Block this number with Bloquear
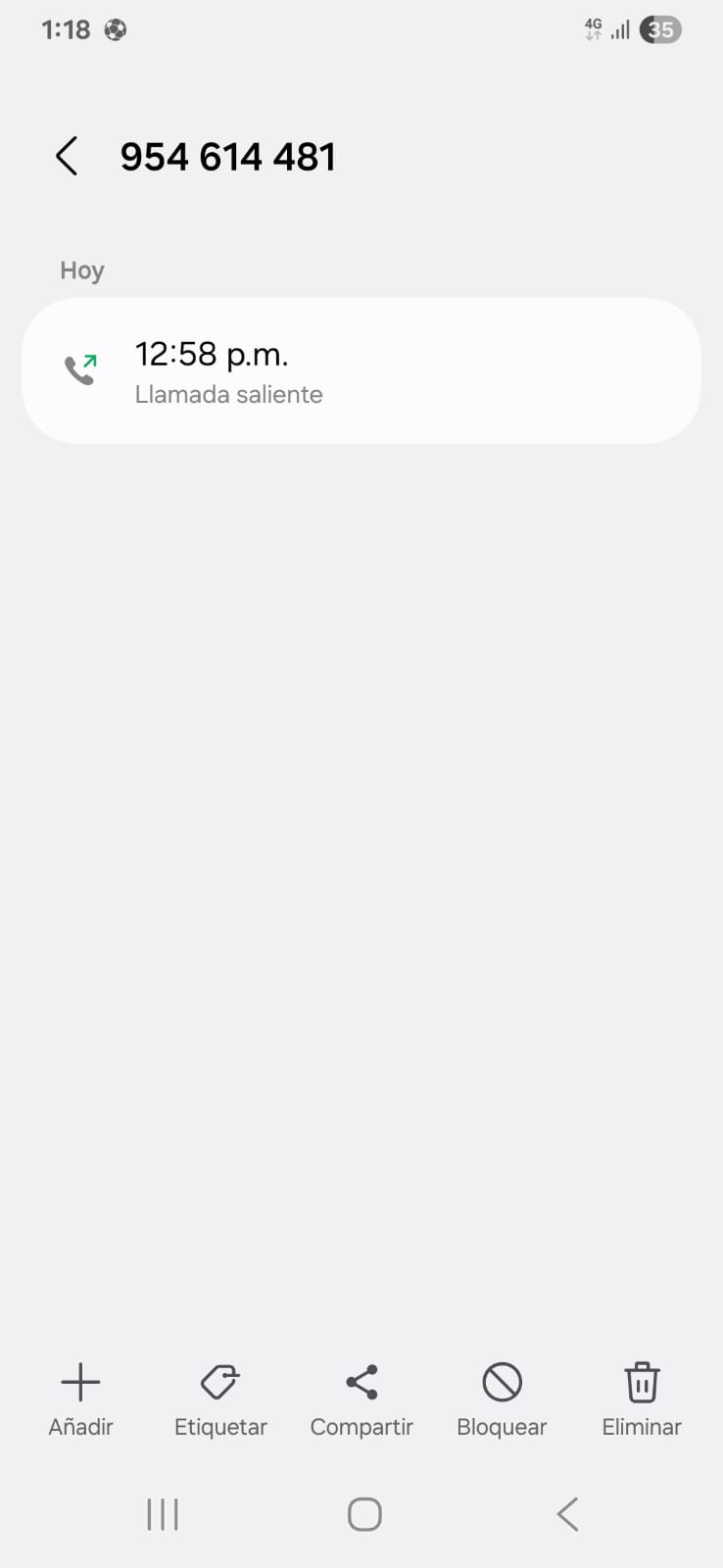 click(x=502, y=1399)
